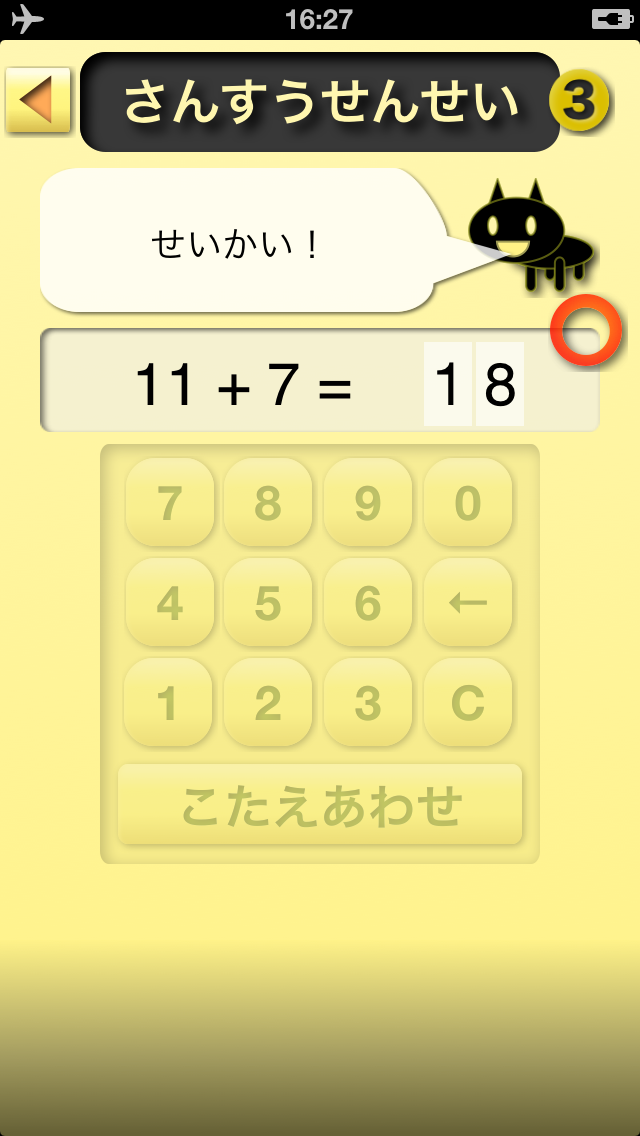
Task: Tap the 6 key
Action: point(367,602)
